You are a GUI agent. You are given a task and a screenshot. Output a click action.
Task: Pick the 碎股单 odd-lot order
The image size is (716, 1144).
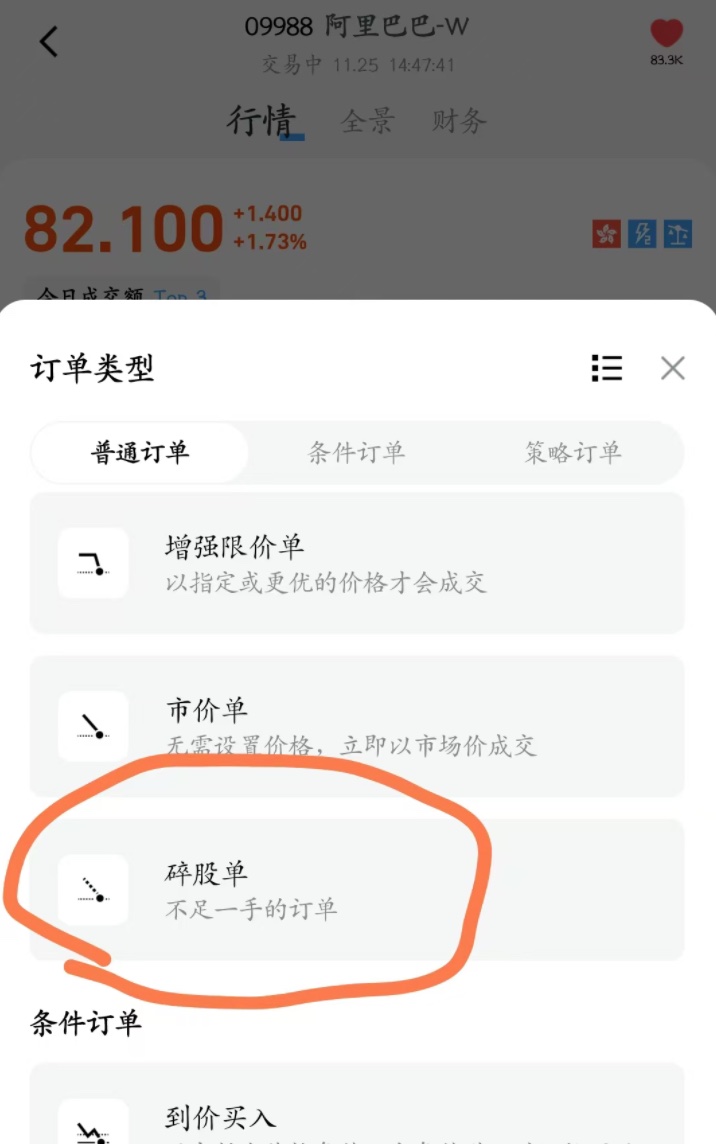(x=357, y=889)
